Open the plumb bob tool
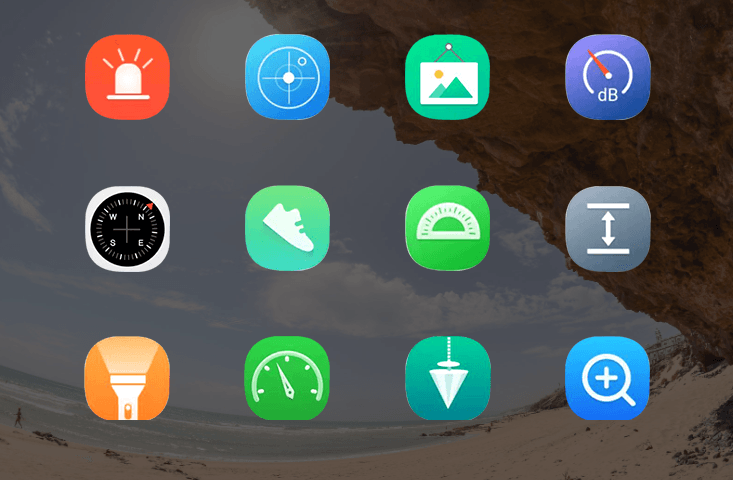 coord(448,379)
